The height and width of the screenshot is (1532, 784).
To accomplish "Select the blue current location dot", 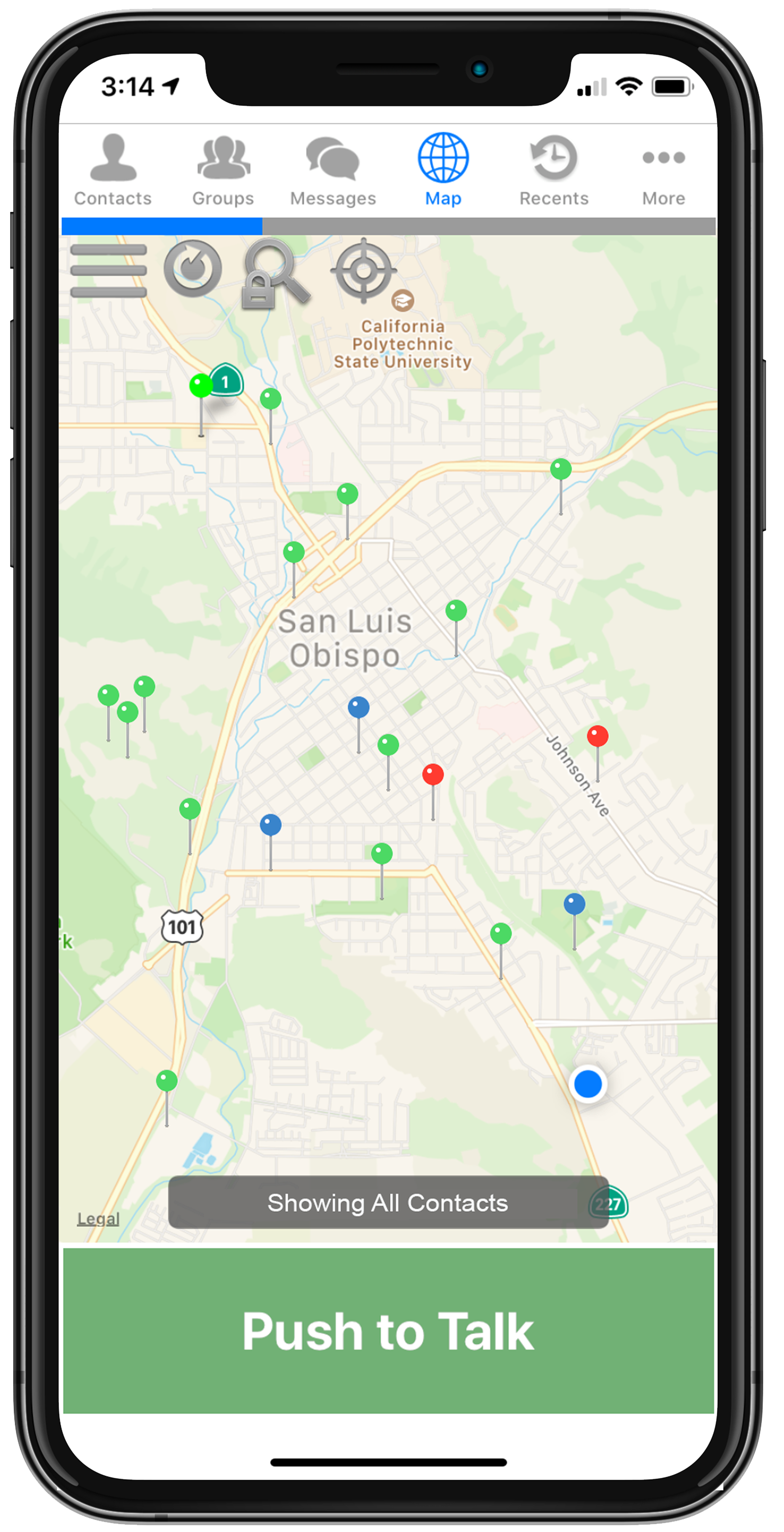I will pos(588,1083).
